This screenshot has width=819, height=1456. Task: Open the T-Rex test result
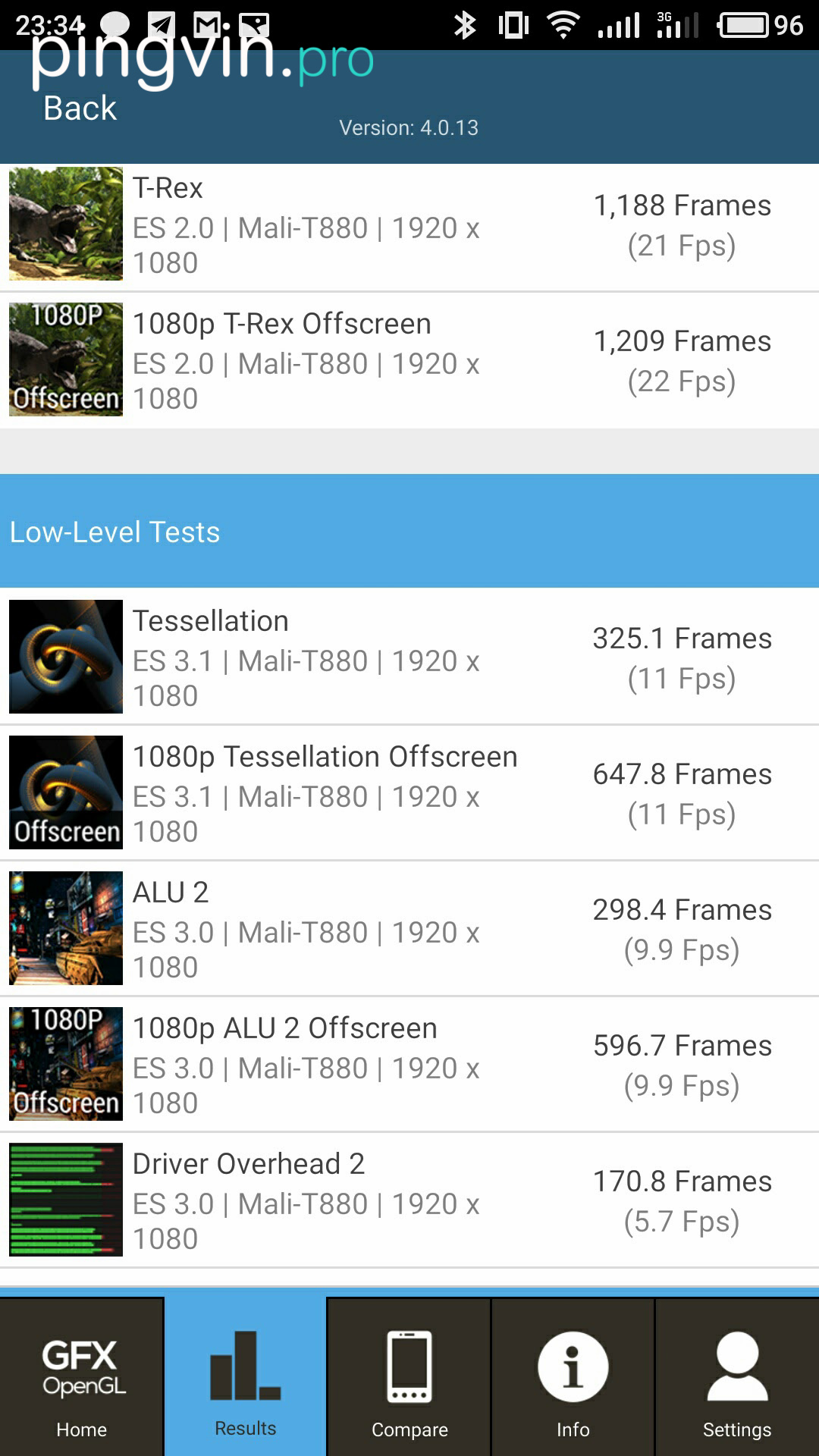click(409, 226)
